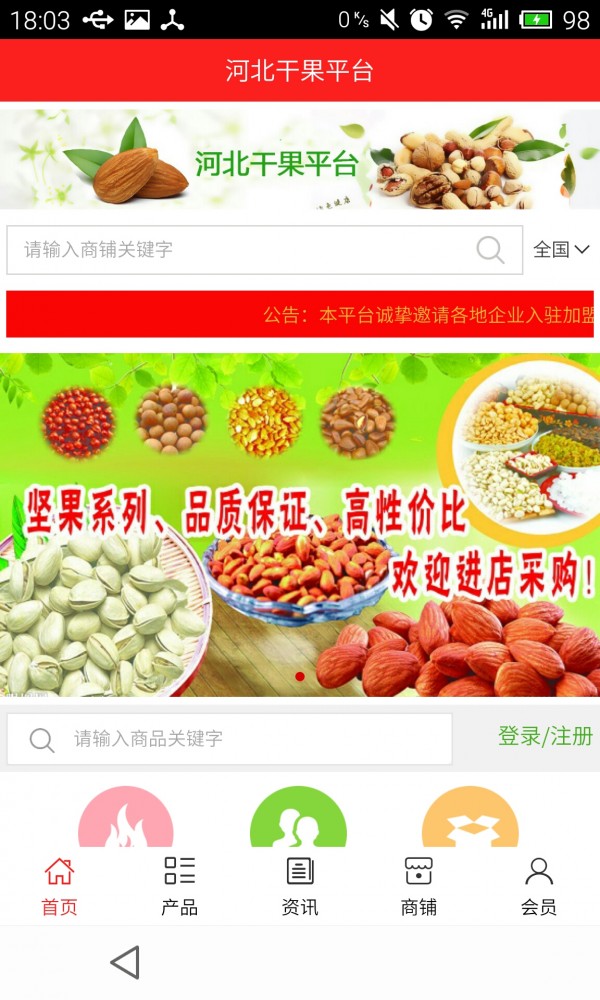Open the green people category icon
600x1000 pixels.
[x=298, y=820]
